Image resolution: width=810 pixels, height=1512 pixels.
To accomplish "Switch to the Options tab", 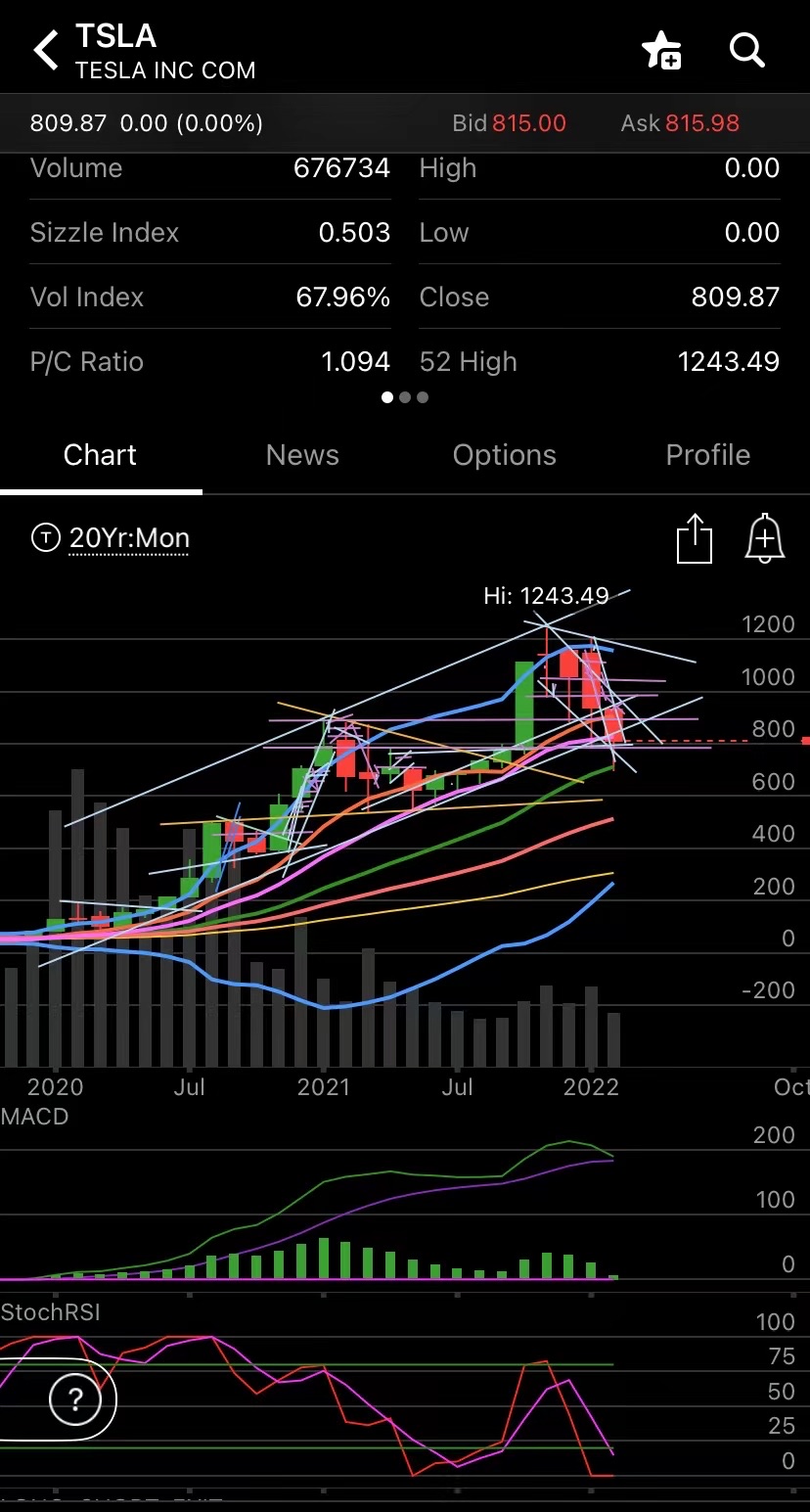I will tap(504, 455).
